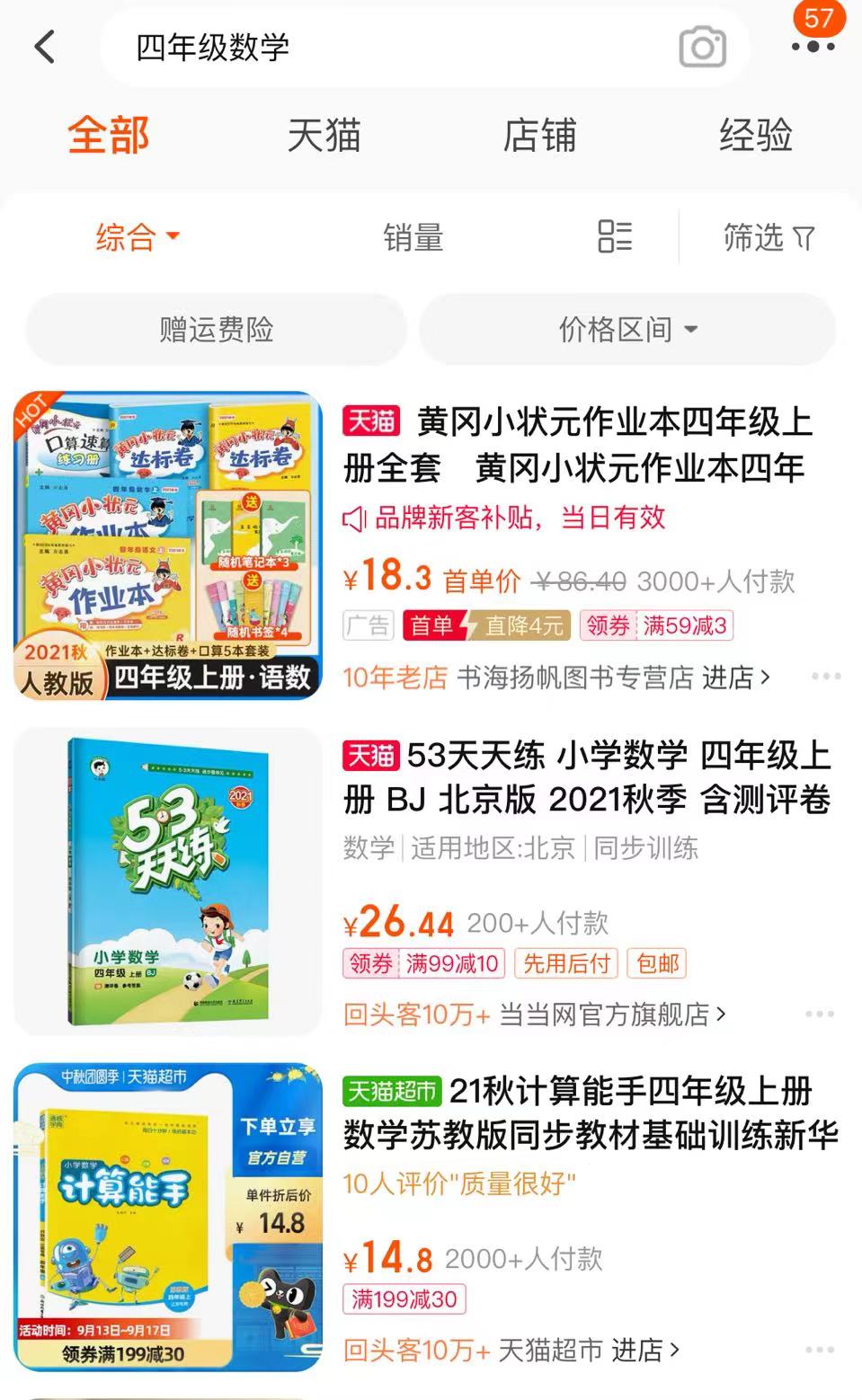Select the 赠运费险 filter chip
This screenshot has width=862, height=1400.
pyautogui.click(x=216, y=329)
